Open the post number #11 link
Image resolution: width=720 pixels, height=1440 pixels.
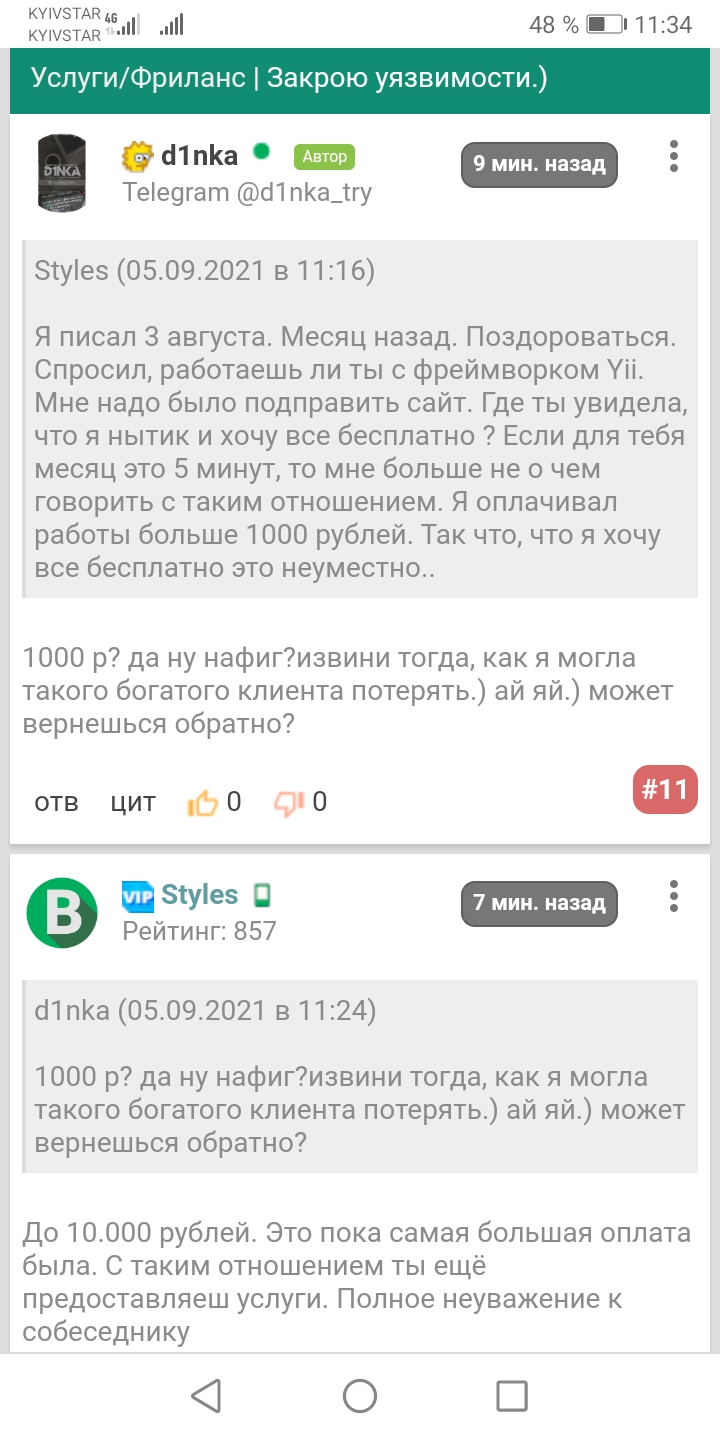(x=665, y=790)
